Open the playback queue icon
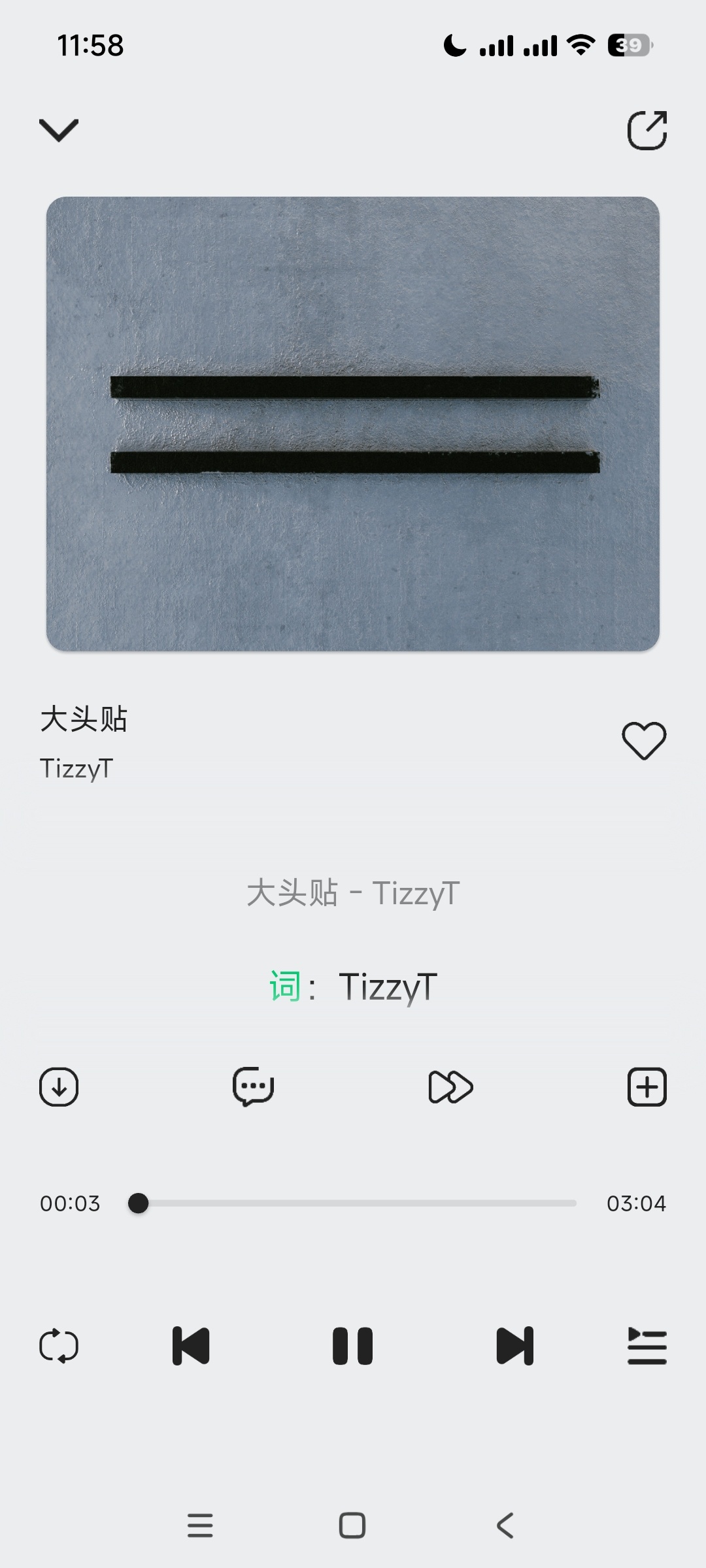Image resolution: width=706 pixels, height=1568 pixels. tap(647, 1346)
